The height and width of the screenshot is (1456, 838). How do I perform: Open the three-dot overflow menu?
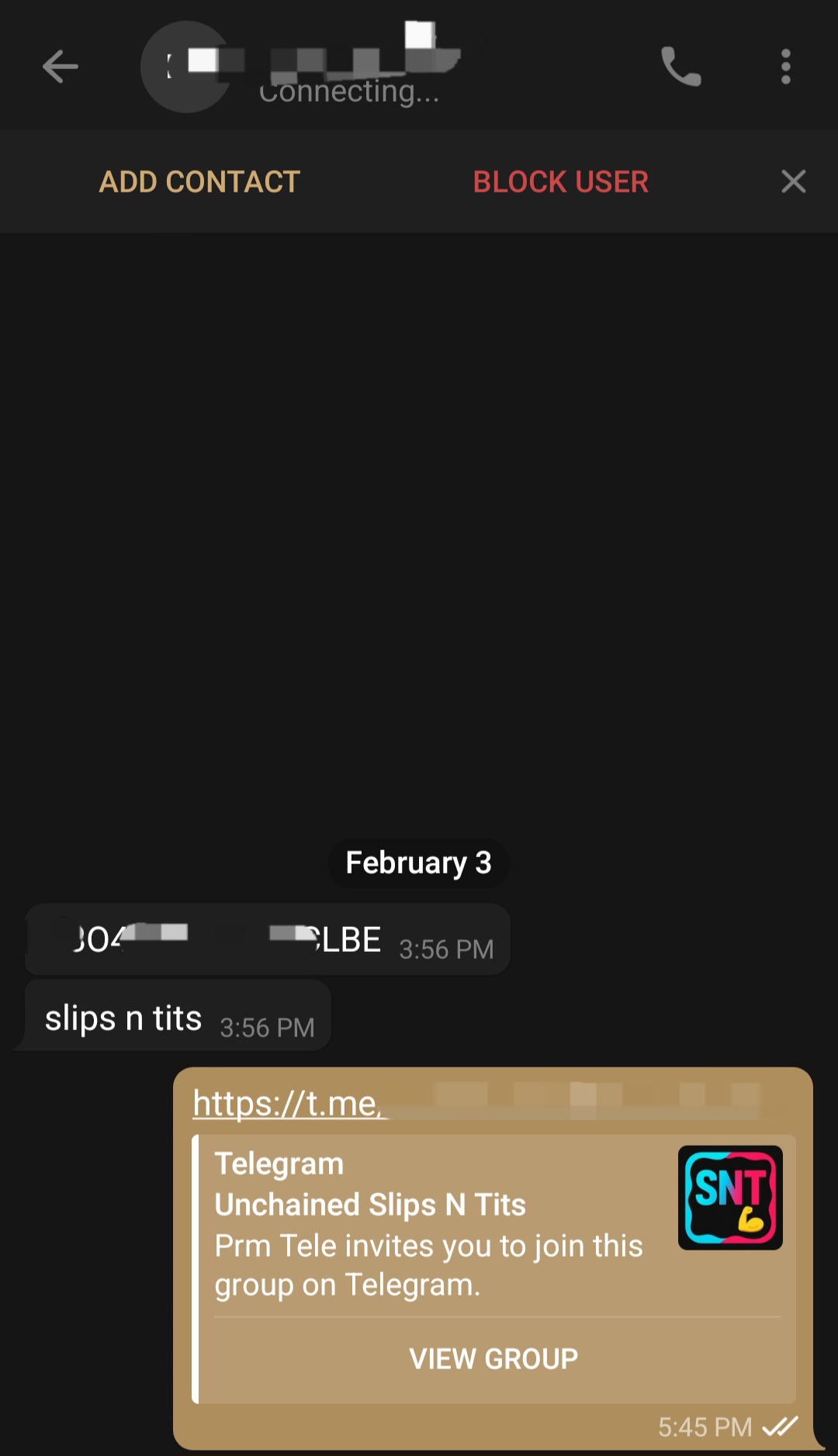click(785, 67)
